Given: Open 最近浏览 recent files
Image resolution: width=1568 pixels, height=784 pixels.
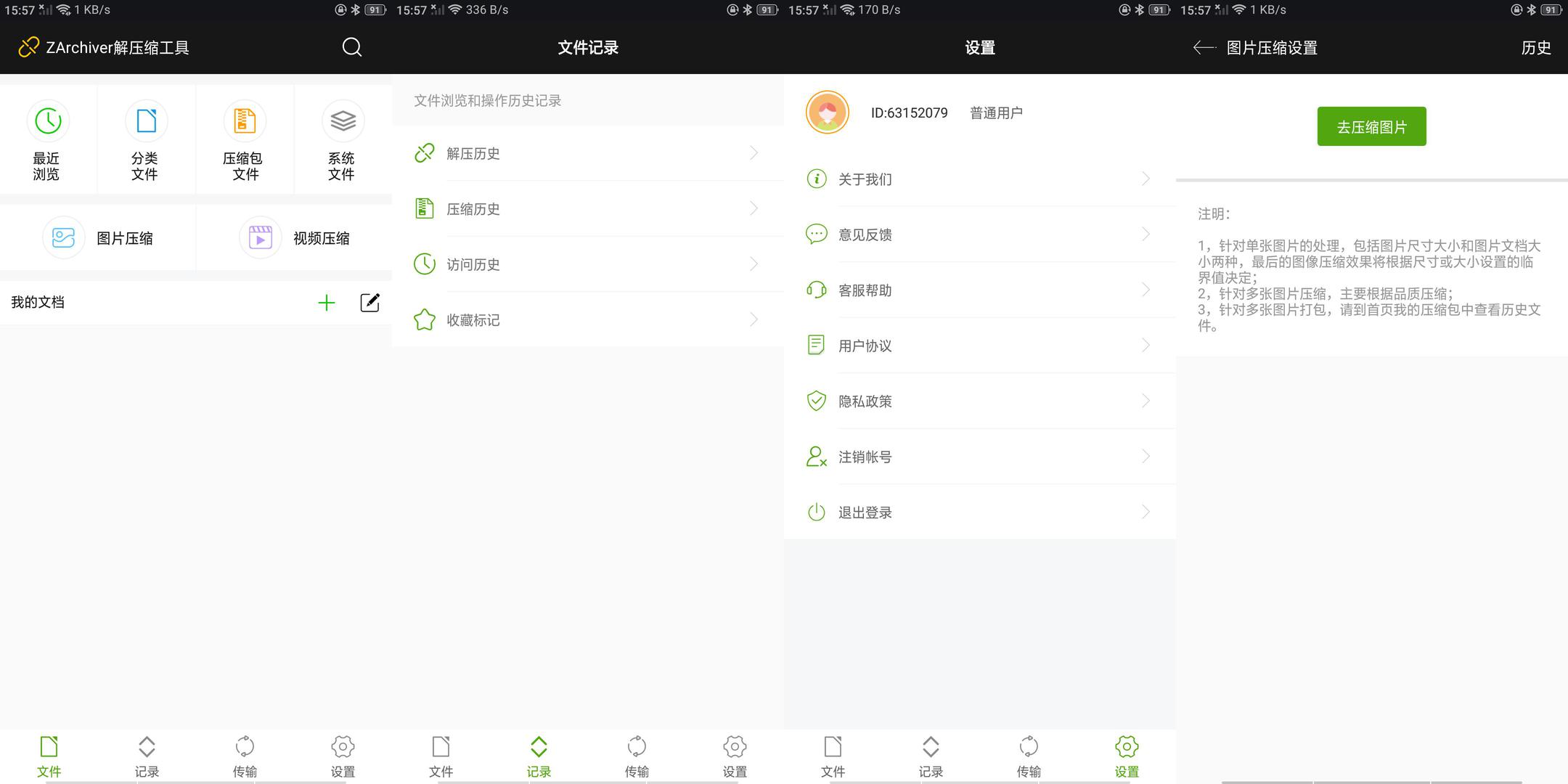Looking at the screenshot, I should coord(48,139).
